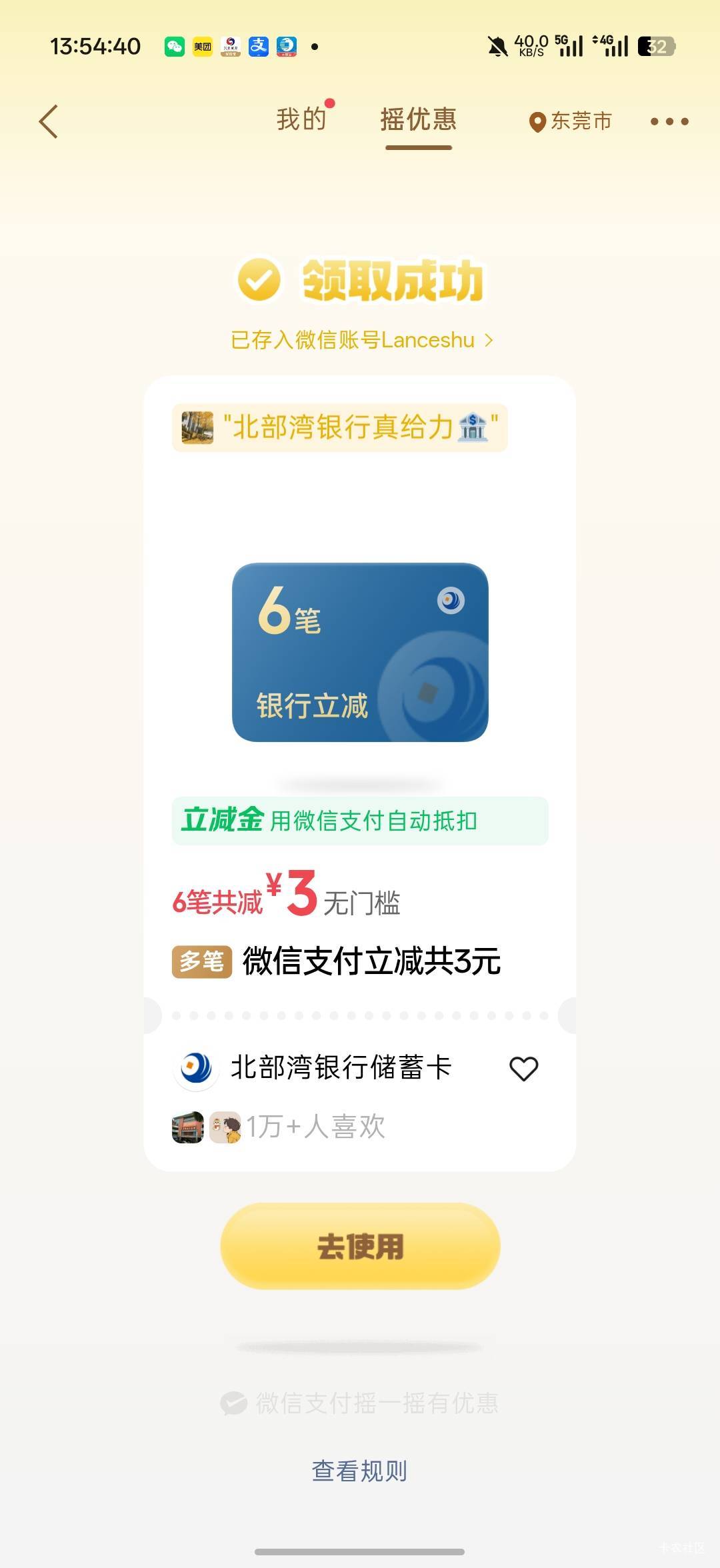
Task: Change the location from 东莞市
Action: click(571, 121)
